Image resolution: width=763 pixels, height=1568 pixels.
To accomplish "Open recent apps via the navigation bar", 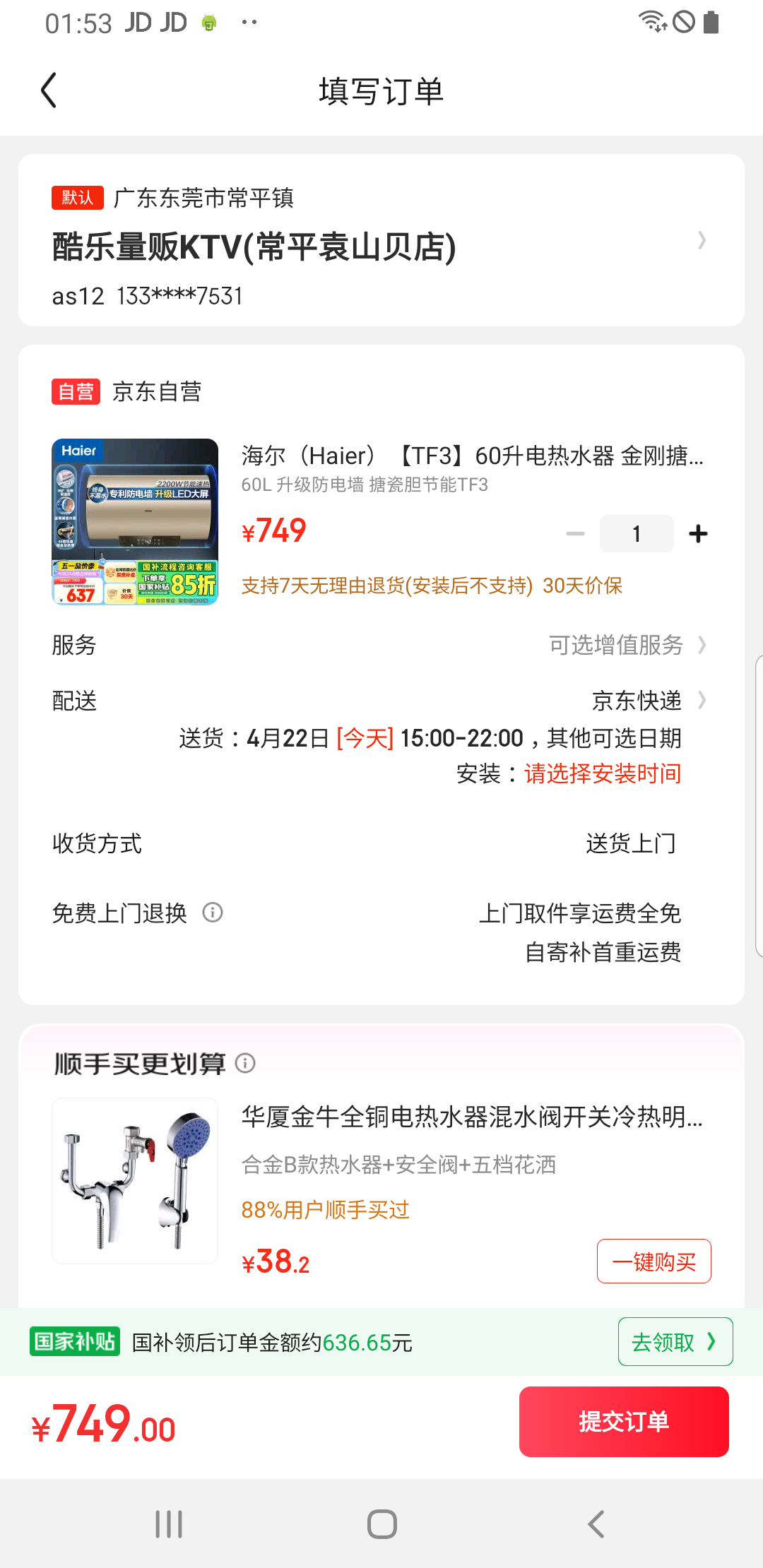I will click(x=167, y=1524).
